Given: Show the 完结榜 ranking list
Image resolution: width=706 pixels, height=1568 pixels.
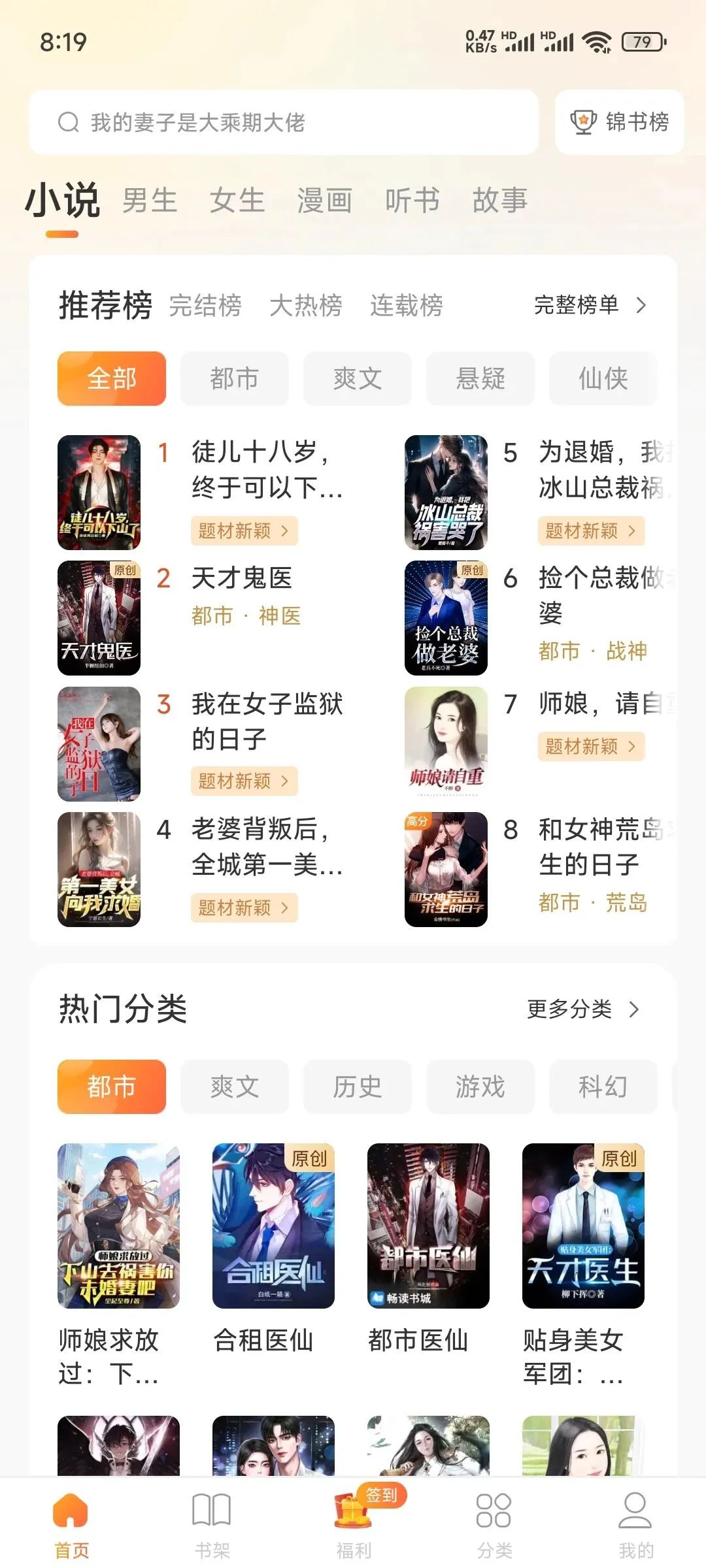Looking at the screenshot, I should click(x=205, y=305).
